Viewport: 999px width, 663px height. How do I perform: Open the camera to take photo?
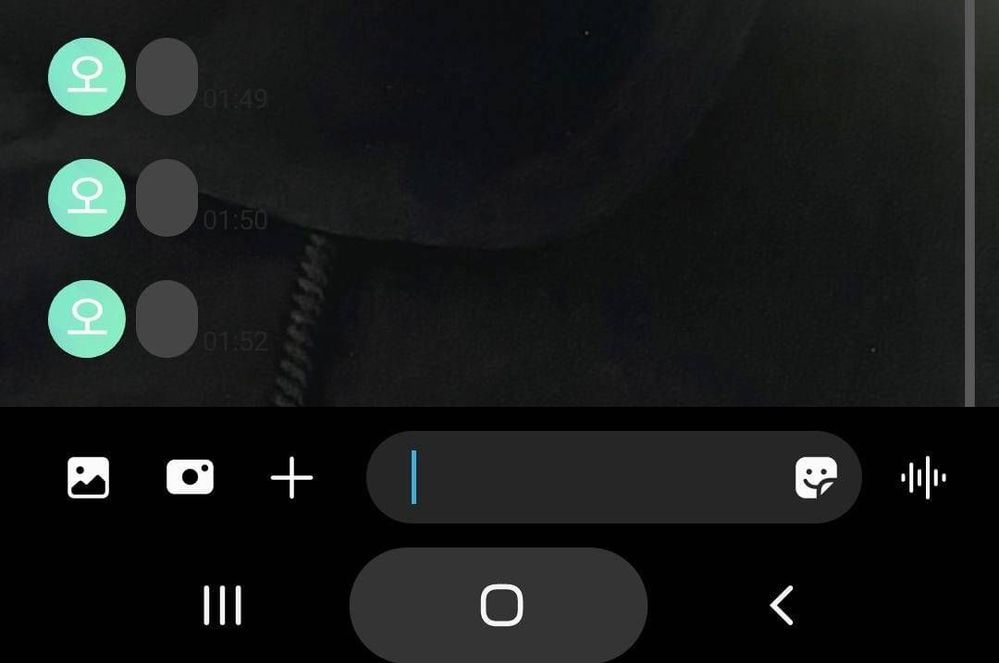(190, 478)
